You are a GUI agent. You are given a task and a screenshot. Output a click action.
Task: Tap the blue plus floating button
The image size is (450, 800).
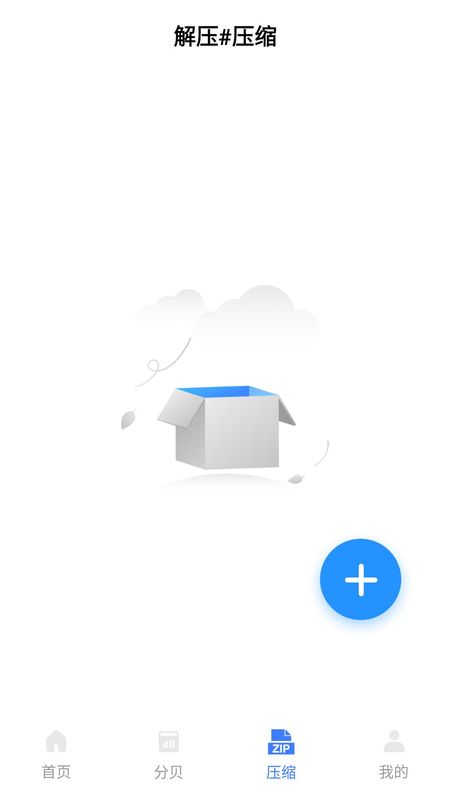click(x=360, y=579)
